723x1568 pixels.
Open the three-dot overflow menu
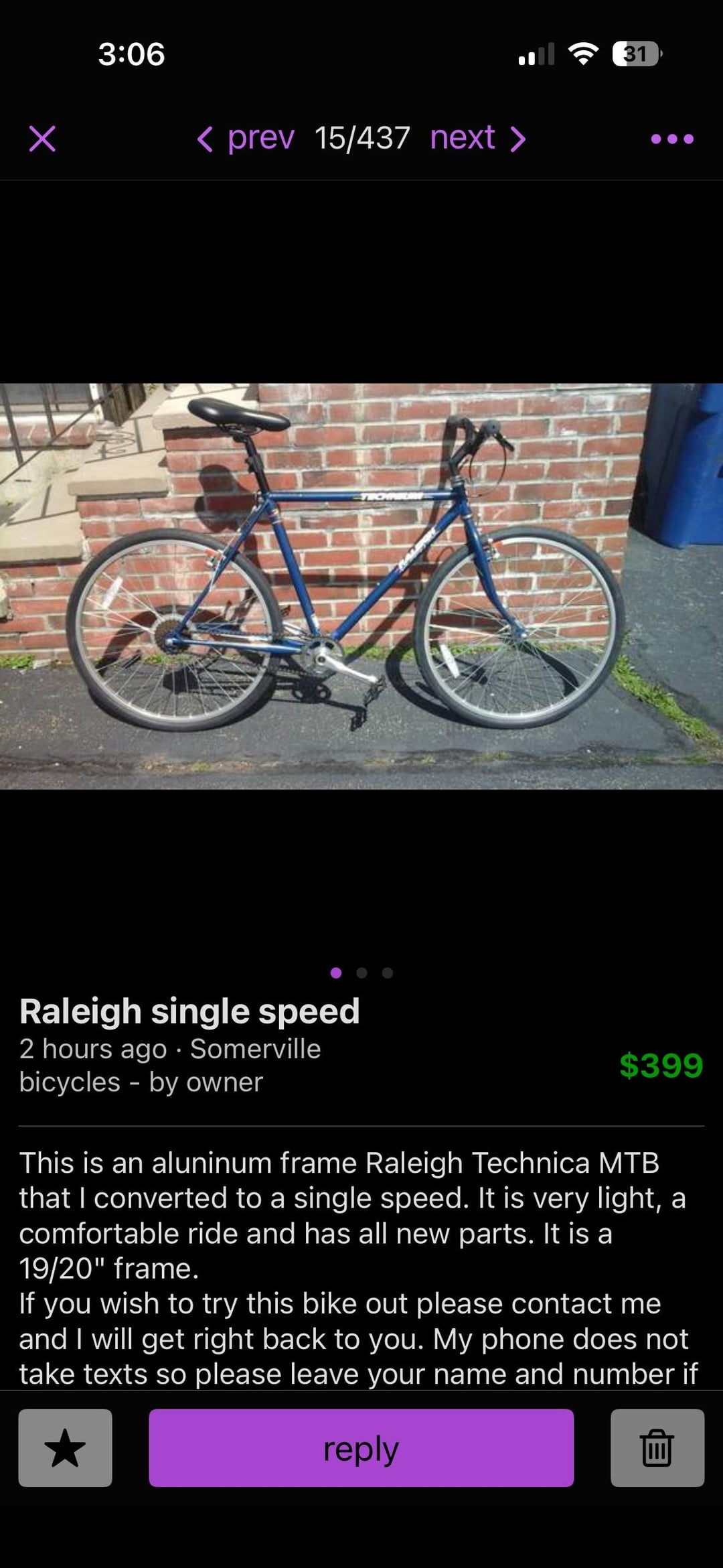point(672,139)
